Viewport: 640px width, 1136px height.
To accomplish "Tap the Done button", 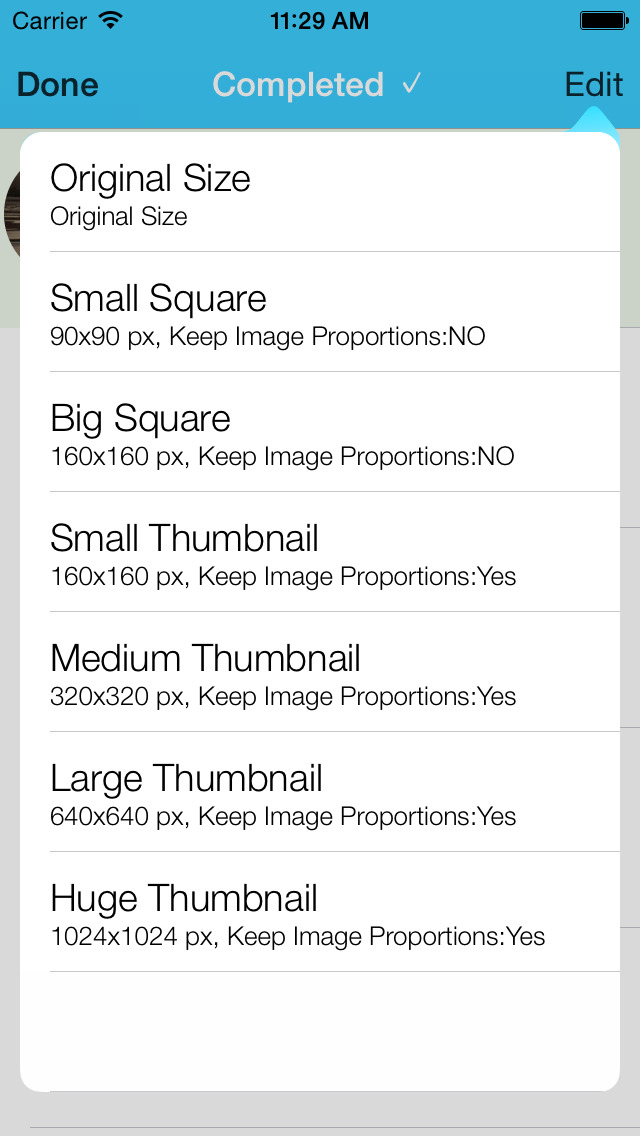I will coord(57,85).
